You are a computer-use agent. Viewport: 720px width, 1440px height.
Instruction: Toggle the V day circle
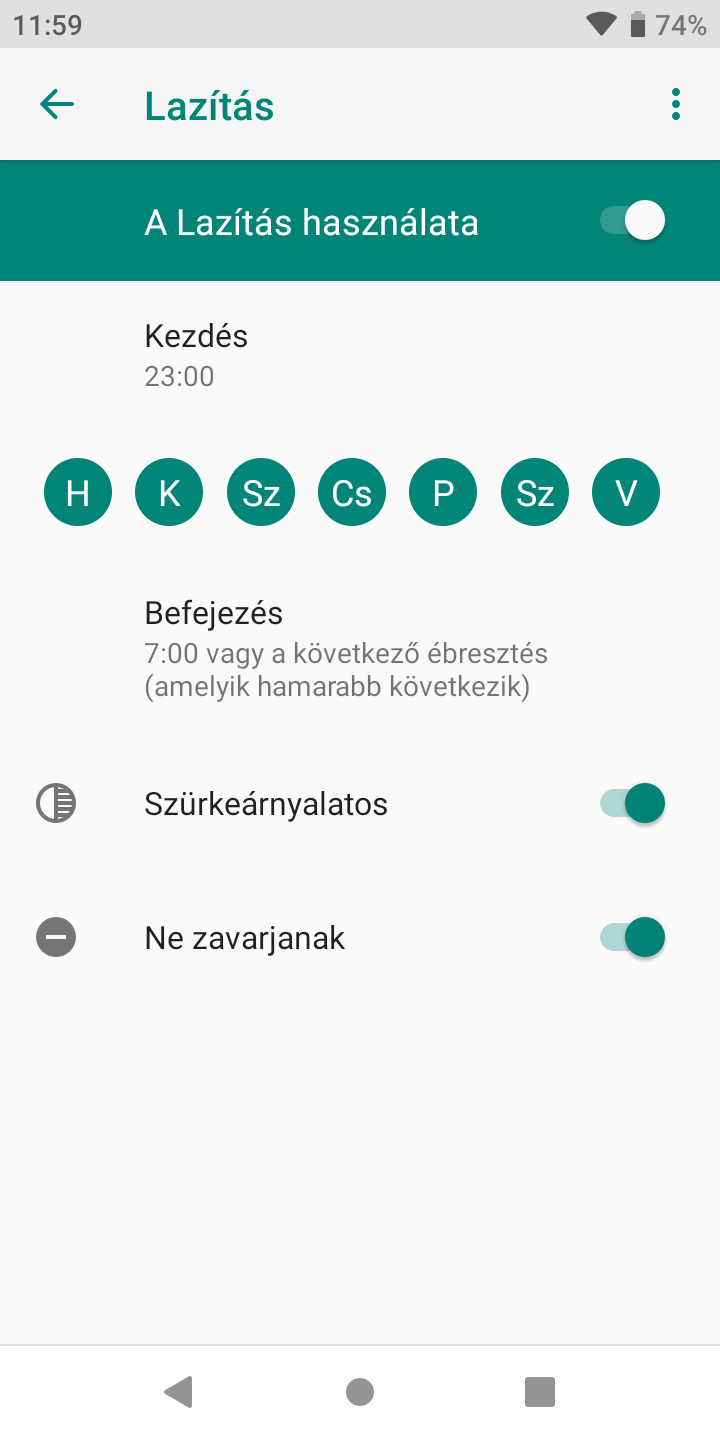(626, 492)
